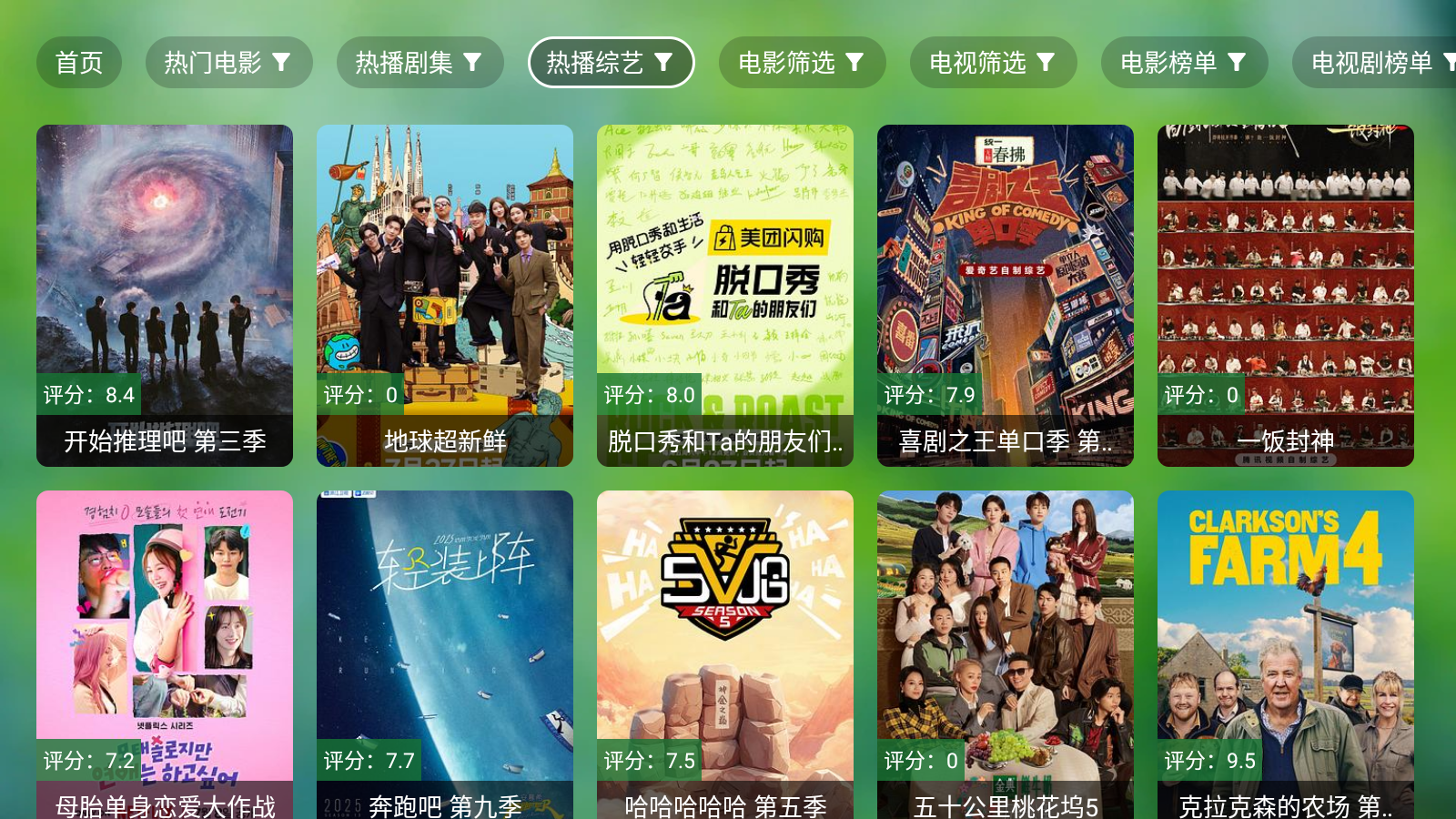Go to the 首页 tab
The image size is (1456, 819).
pyautogui.click(x=79, y=63)
